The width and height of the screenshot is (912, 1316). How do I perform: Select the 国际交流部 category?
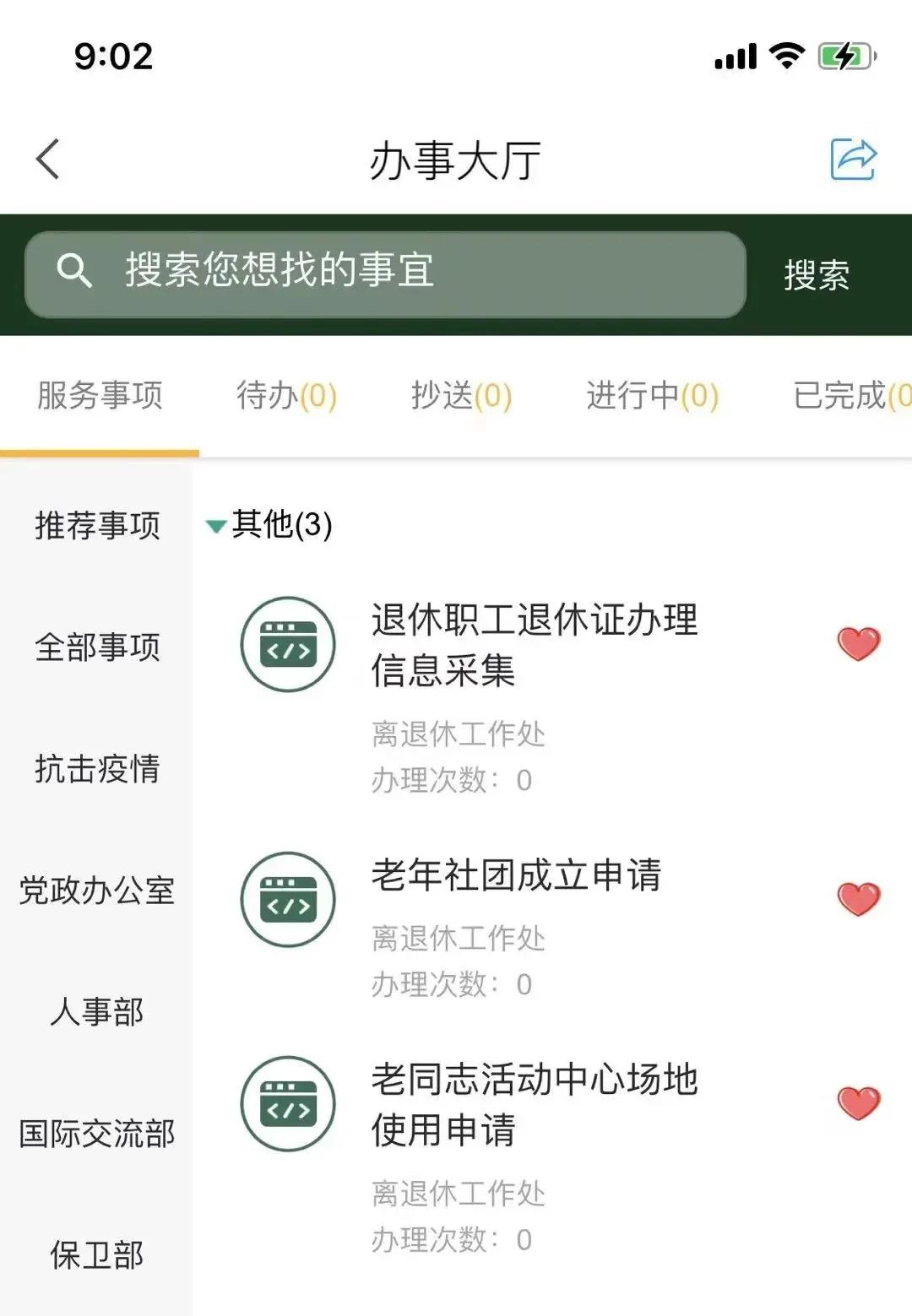97,1134
